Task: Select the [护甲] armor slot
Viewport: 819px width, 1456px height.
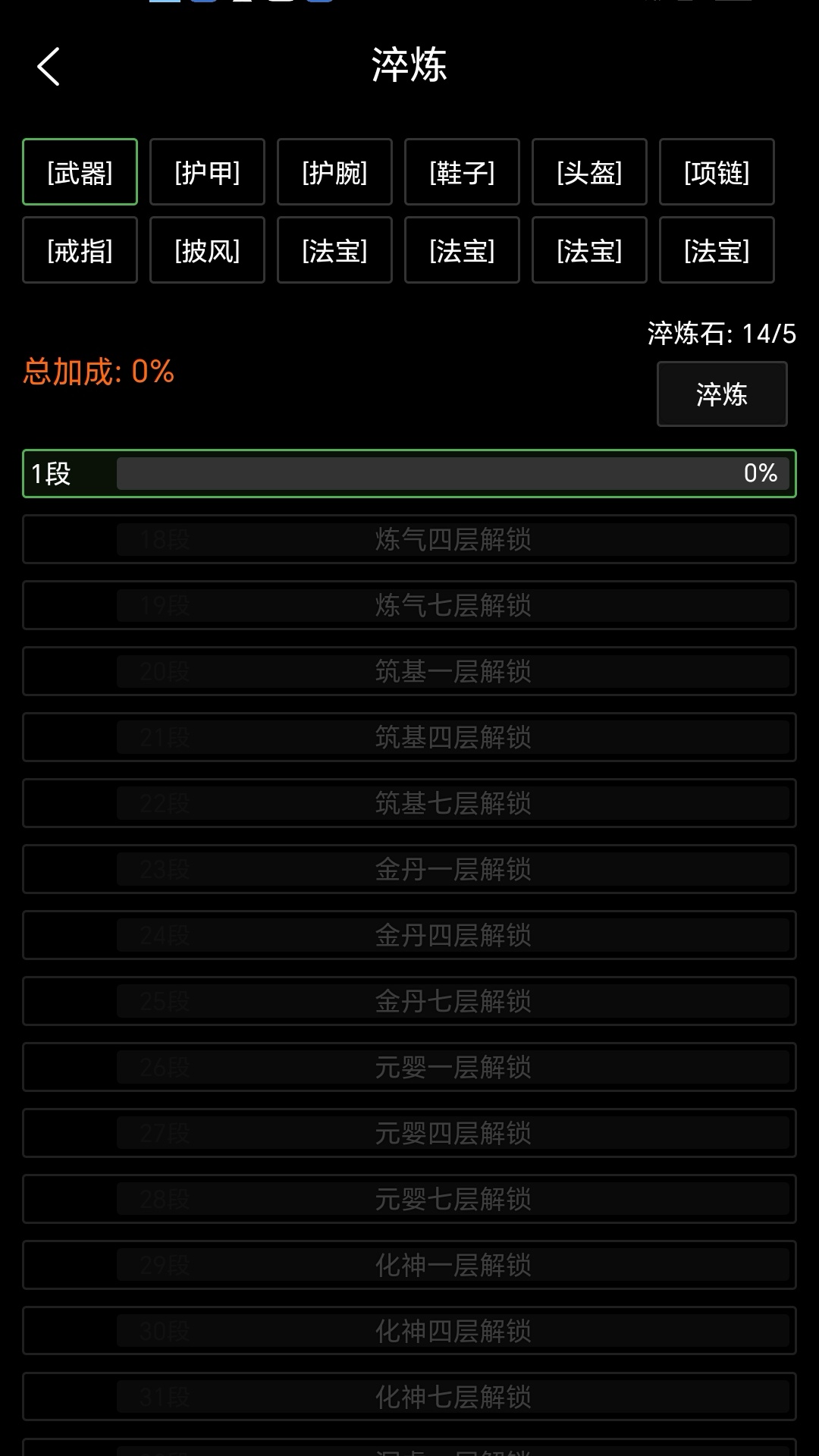Action: pyautogui.click(x=207, y=173)
